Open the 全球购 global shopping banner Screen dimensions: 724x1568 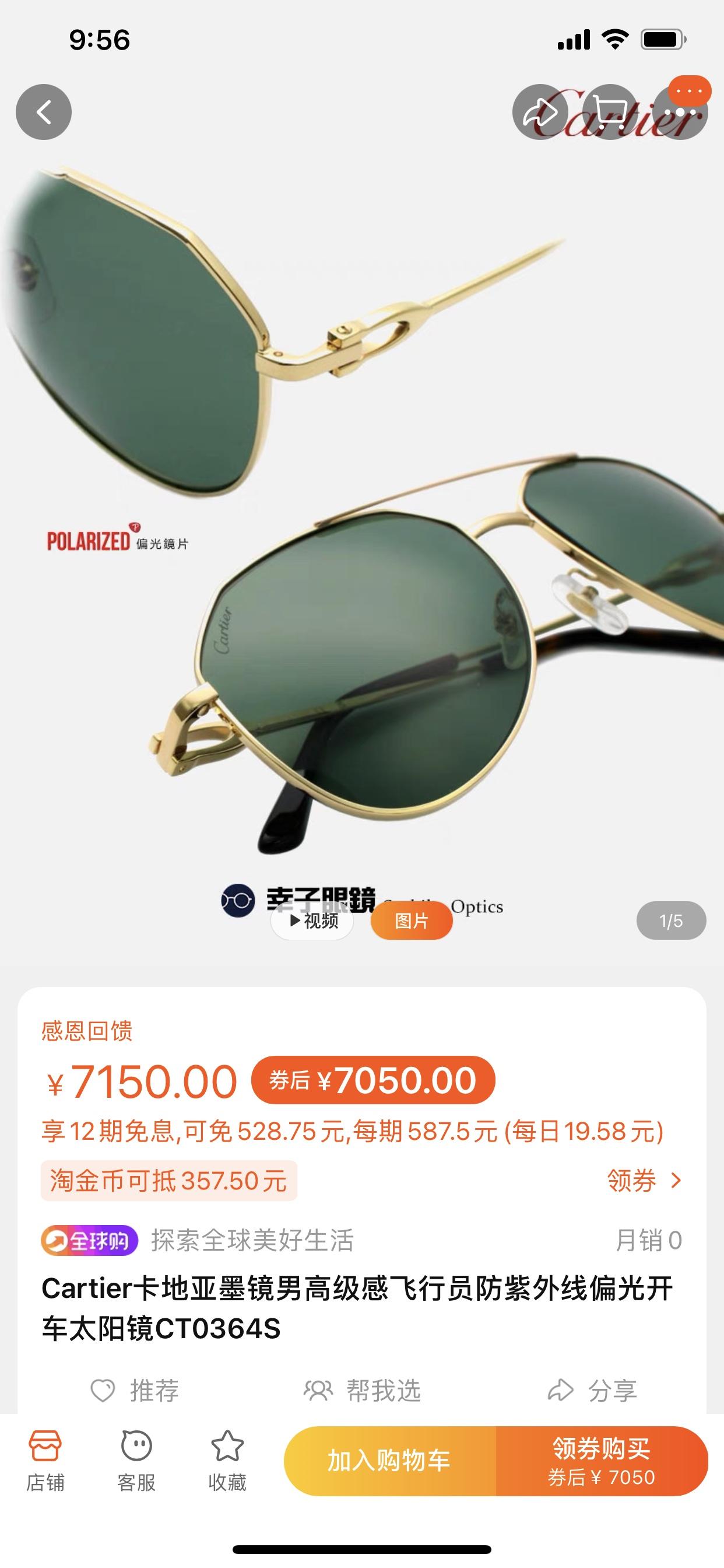pyautogui.click(x=90, y=1240)
